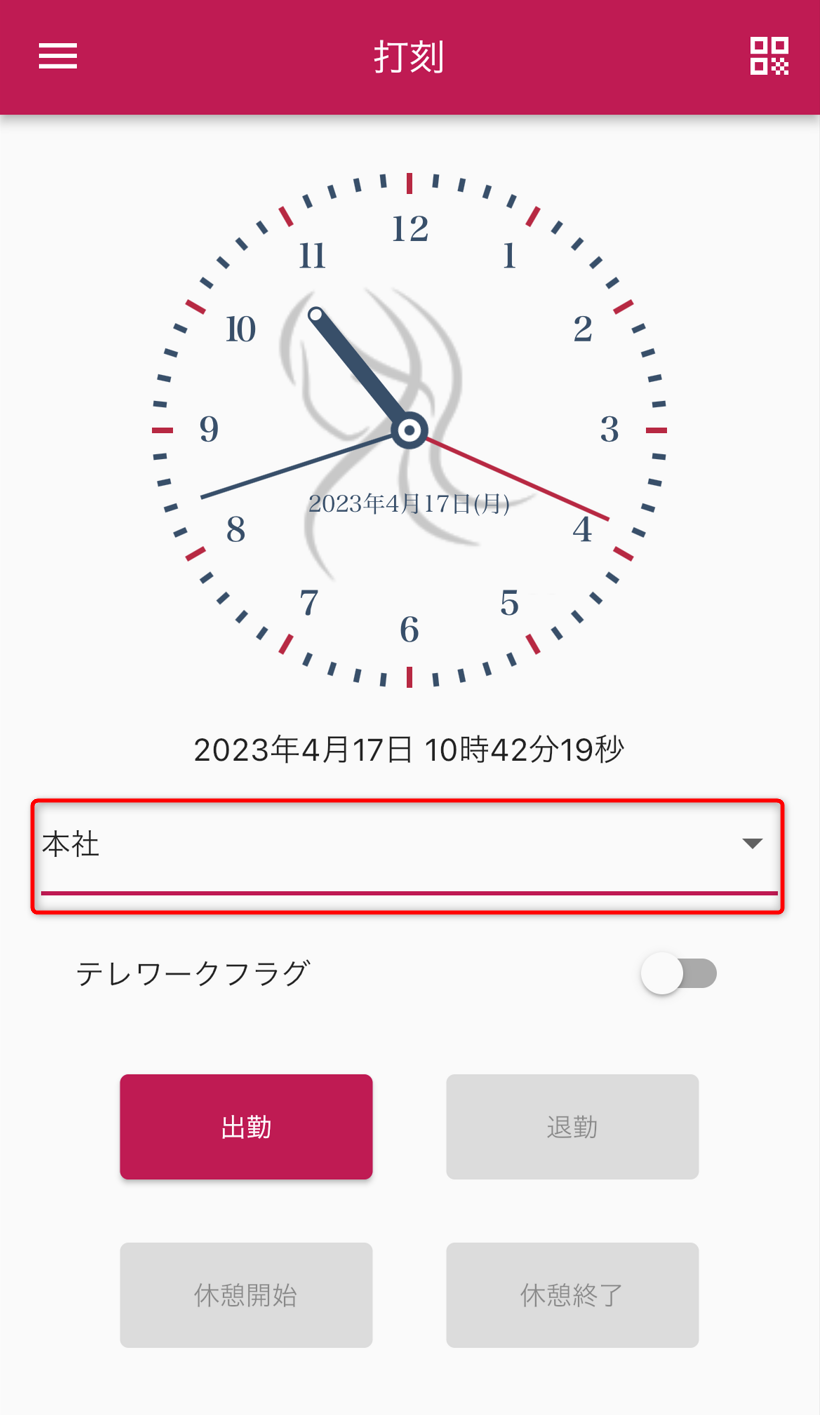The width and height of the screenshot is (820, 1415).
Task: Tap the 退勤 clock-out button
Action: [x=572, y=1127]
